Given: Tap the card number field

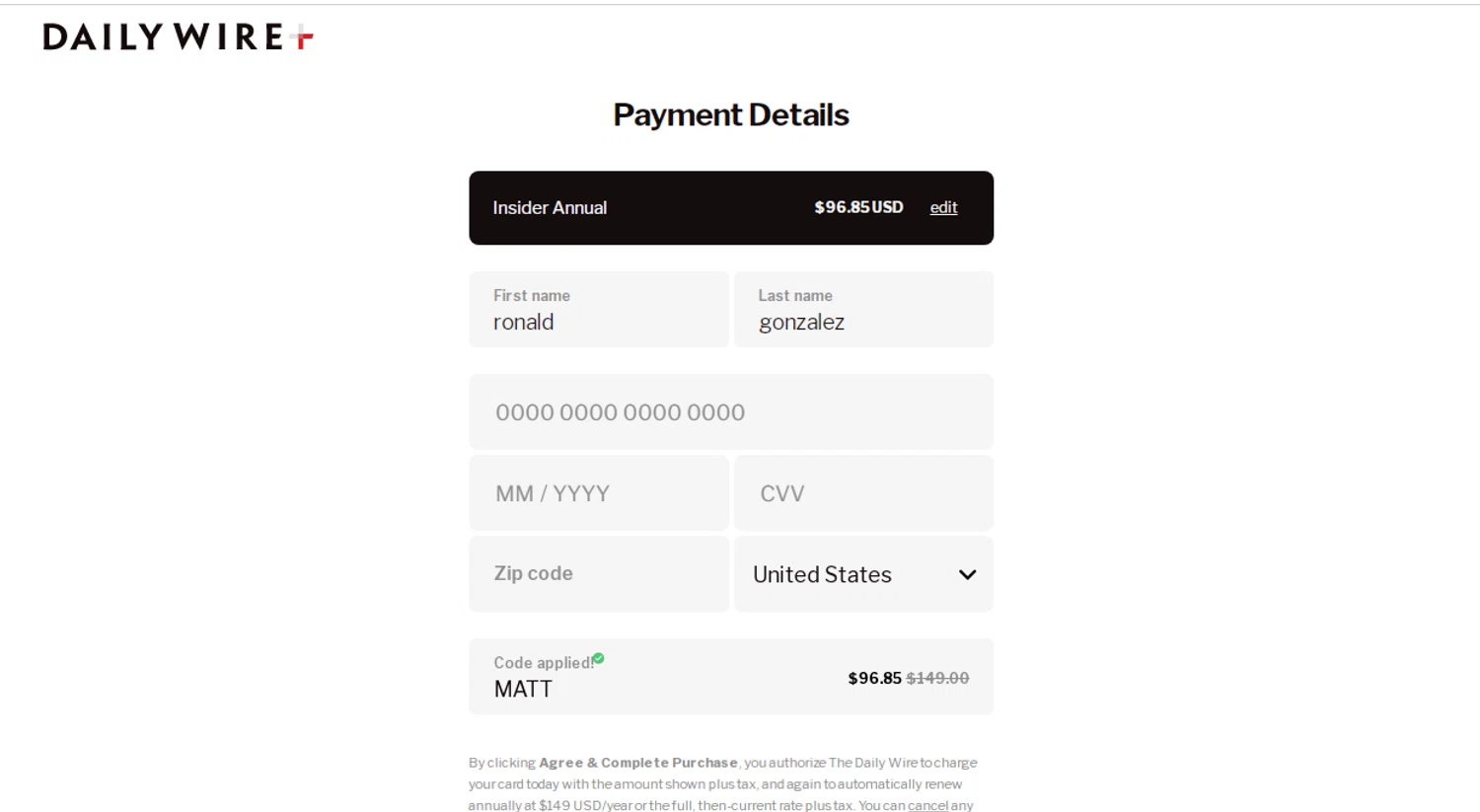Looking at the screenshot, I should point(730,412).
